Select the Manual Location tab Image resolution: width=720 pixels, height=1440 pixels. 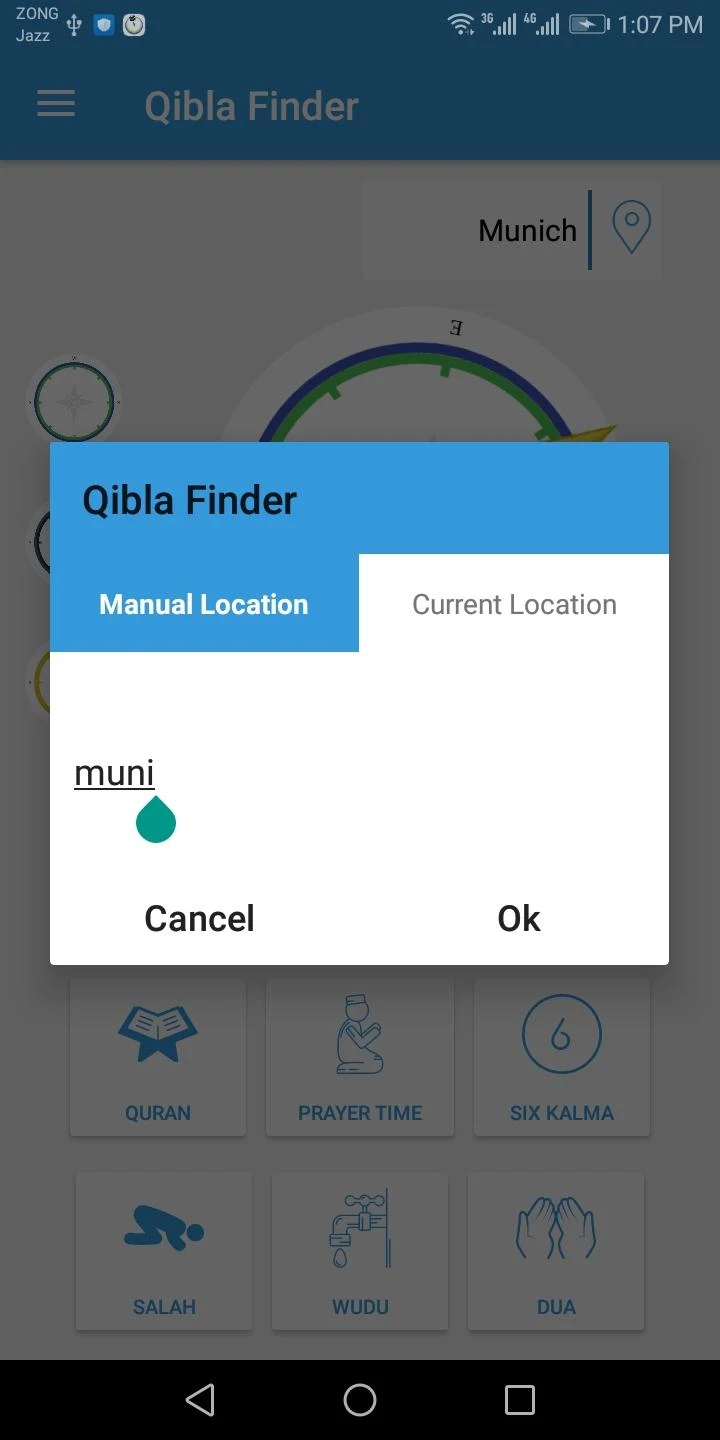[x=203, y=604]
